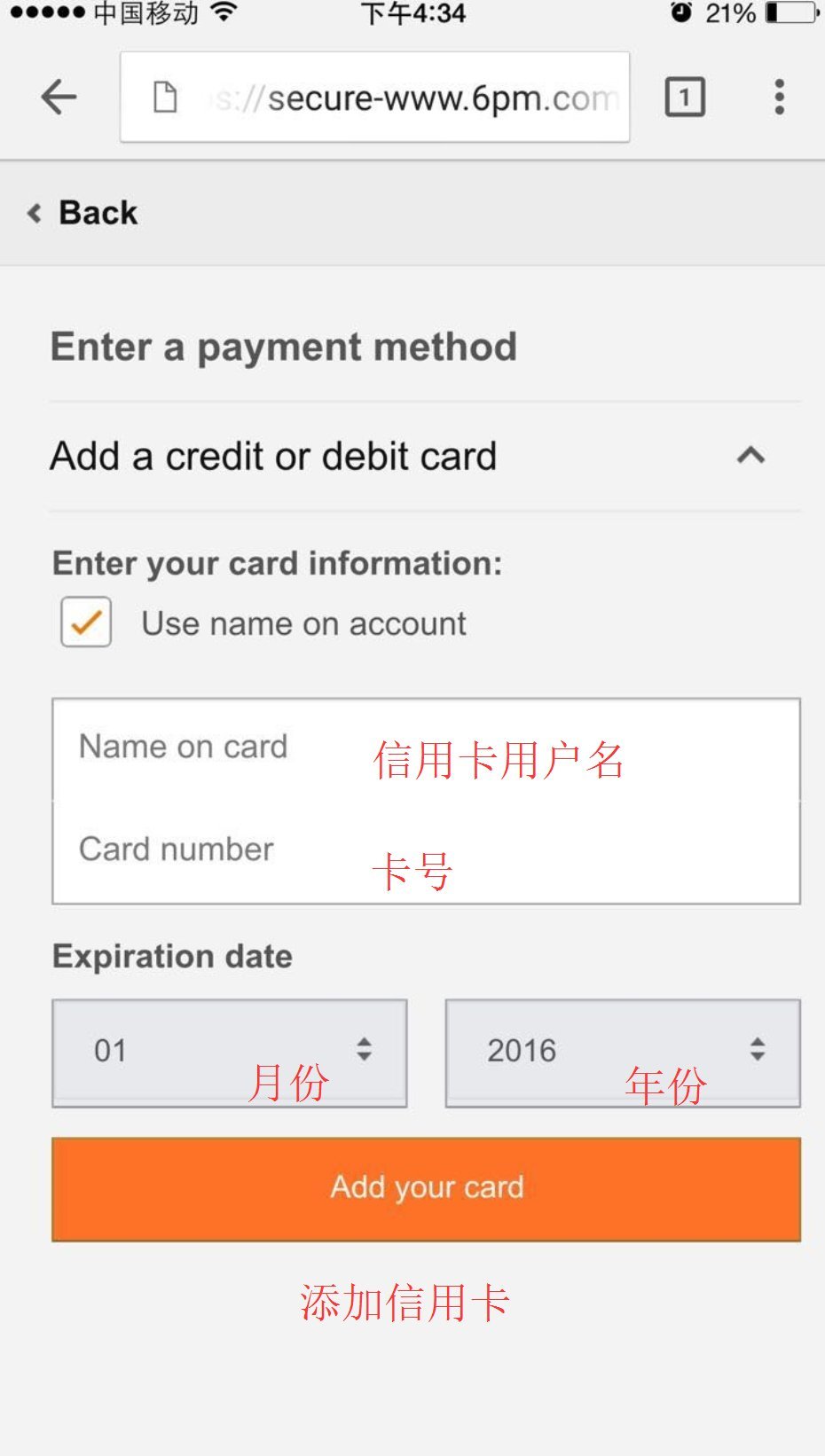Go back using the Back link
Screen dimensions: 825x1456
82,213
